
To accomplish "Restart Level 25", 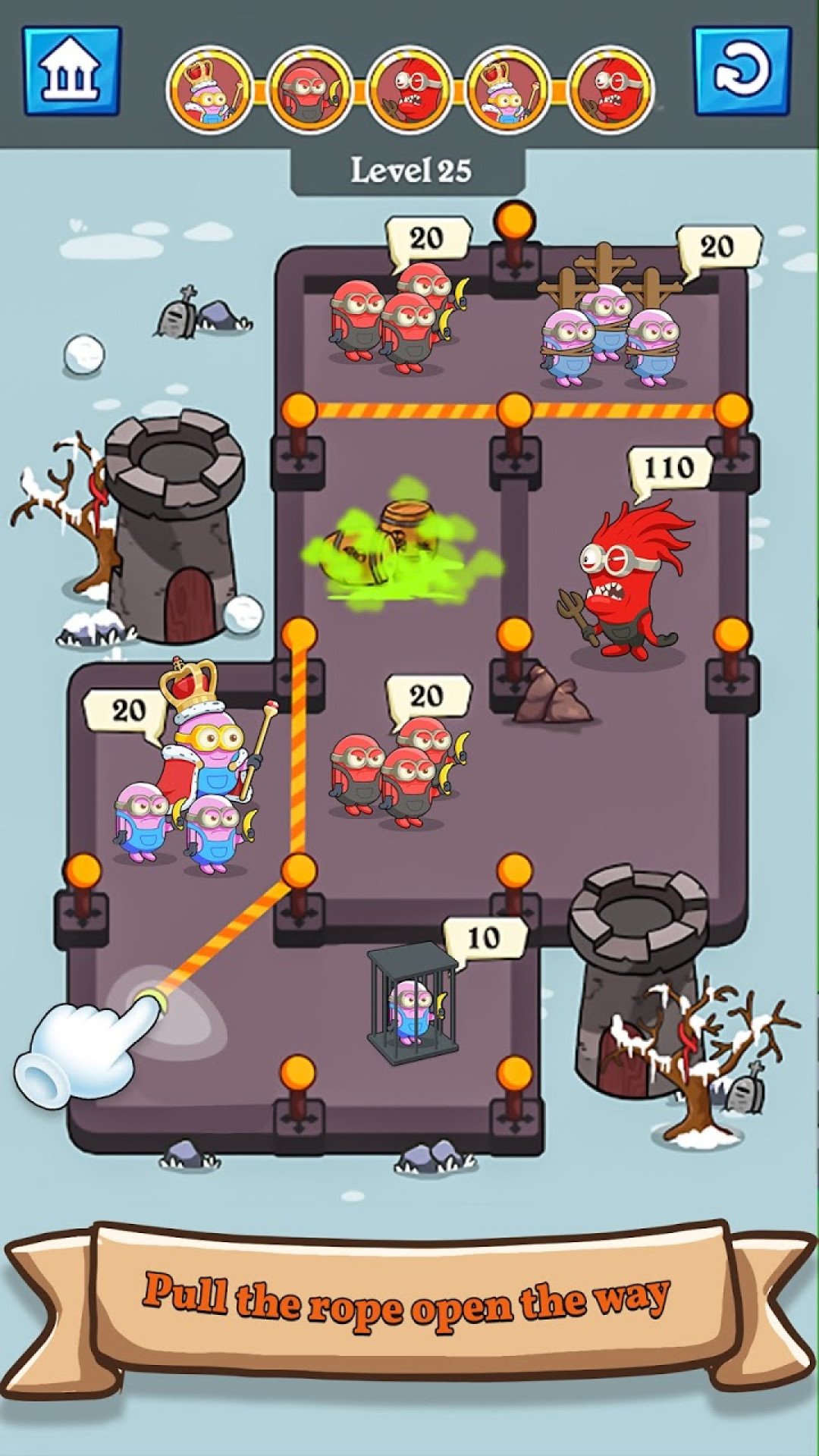I will (742, 71).
